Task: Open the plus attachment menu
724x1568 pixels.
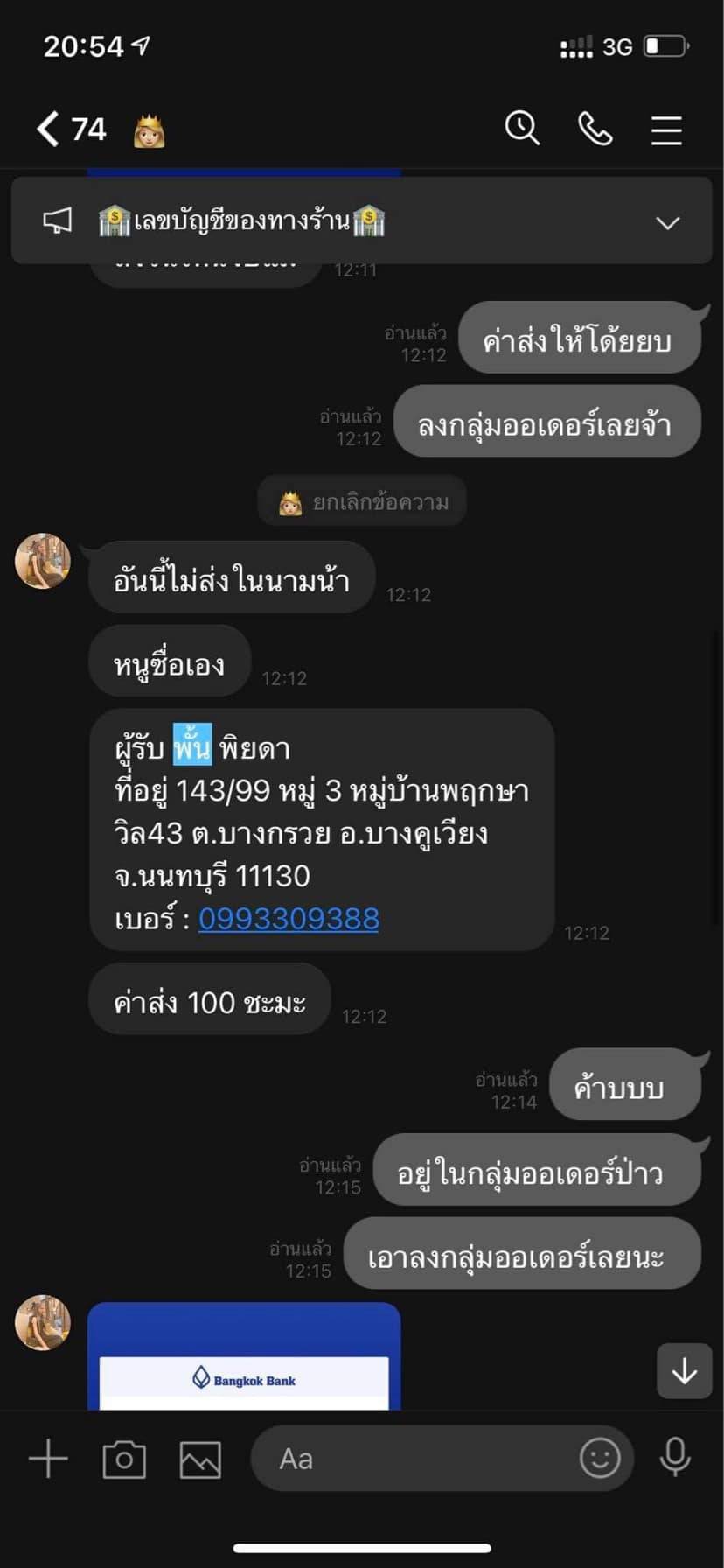Action: [48, 1459]
